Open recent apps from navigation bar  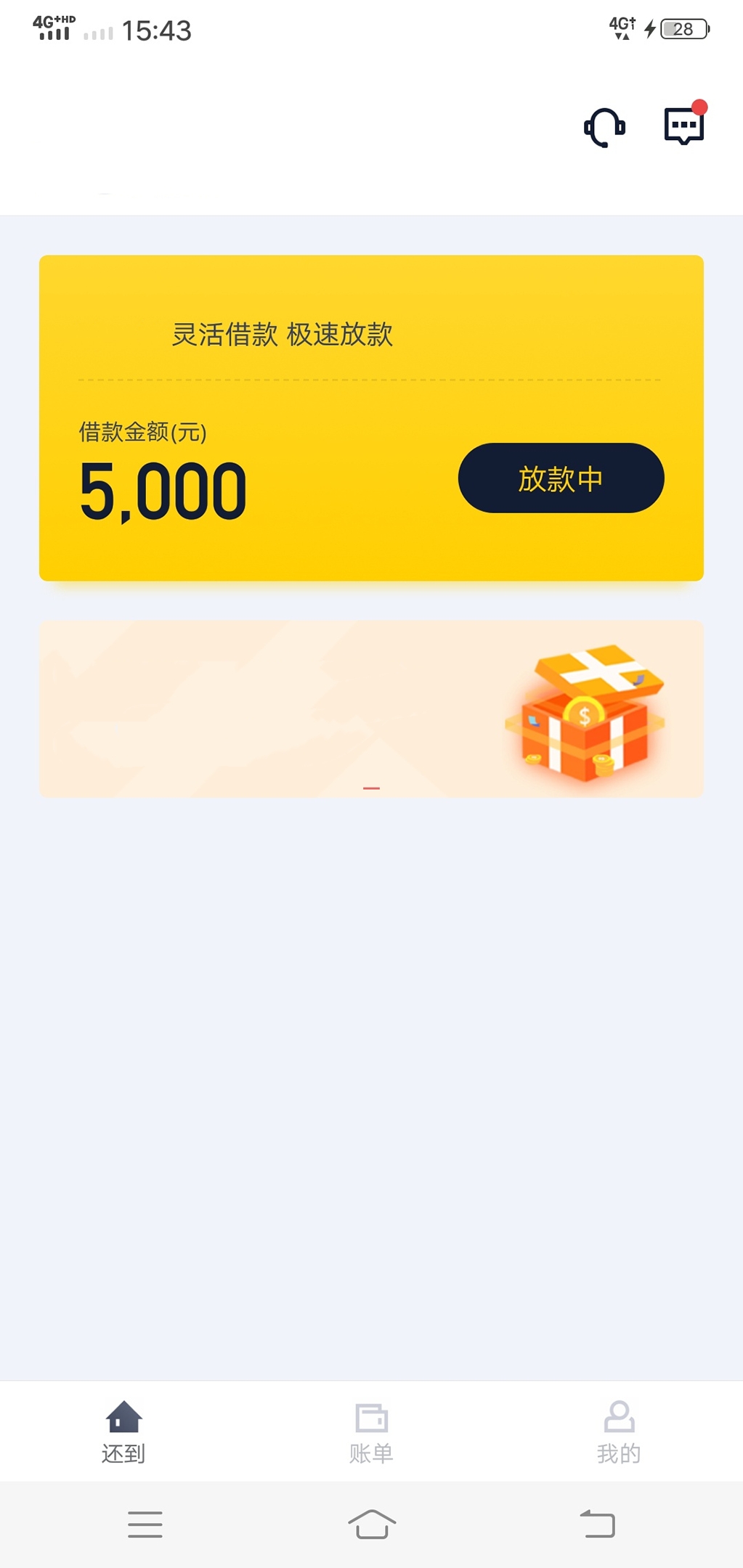pos(145,1524)
